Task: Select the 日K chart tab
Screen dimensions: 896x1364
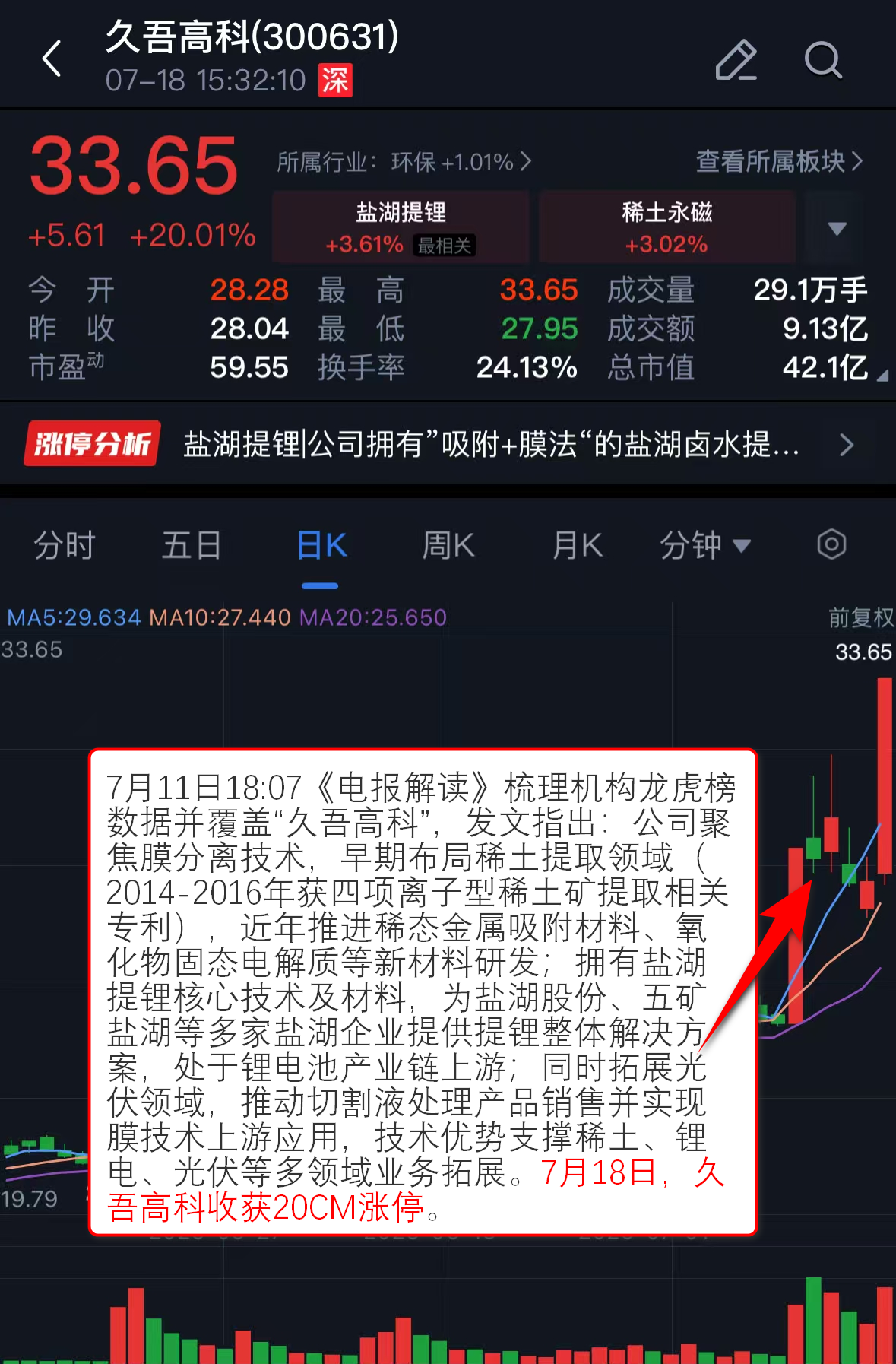Action: coord(321,546)
